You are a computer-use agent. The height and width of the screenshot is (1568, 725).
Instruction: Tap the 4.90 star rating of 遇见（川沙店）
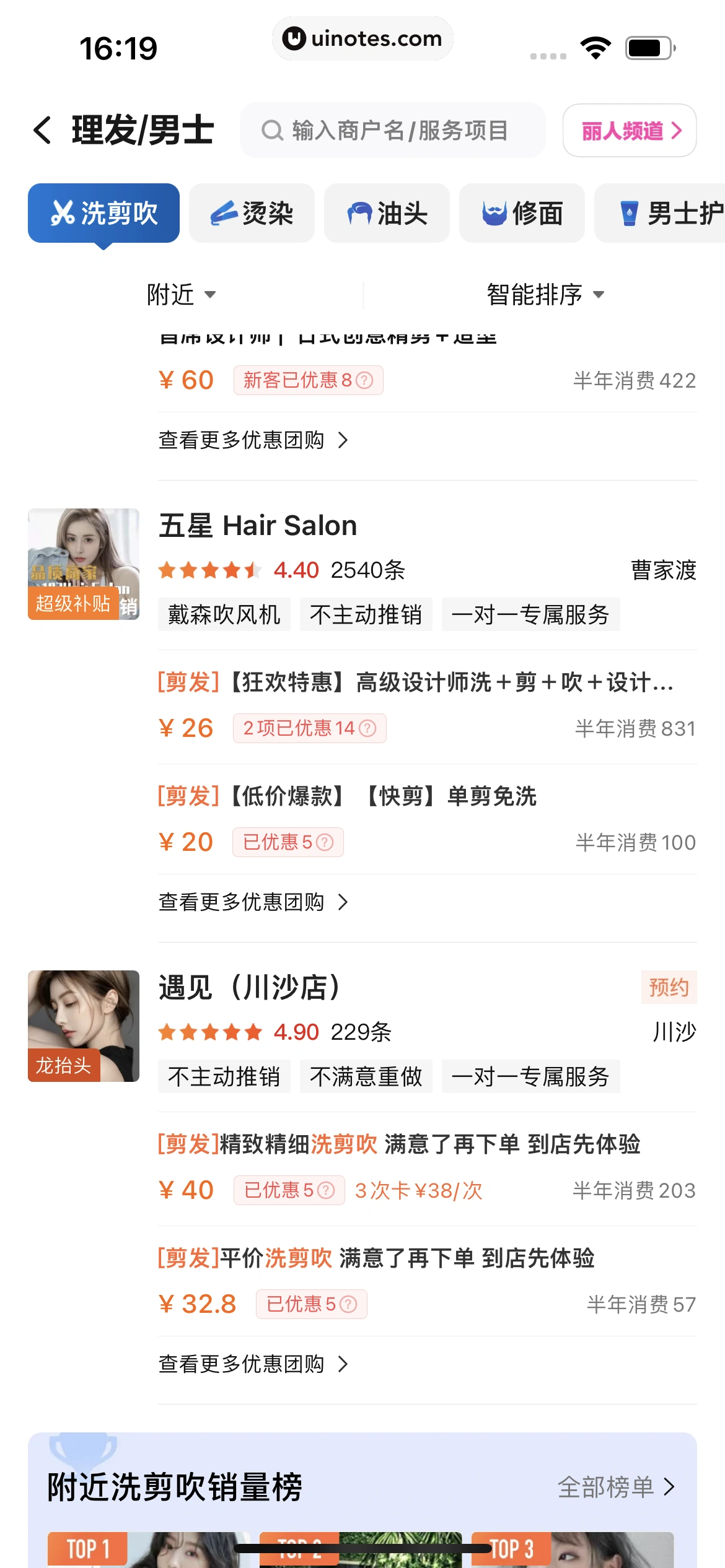point(296,1031)
